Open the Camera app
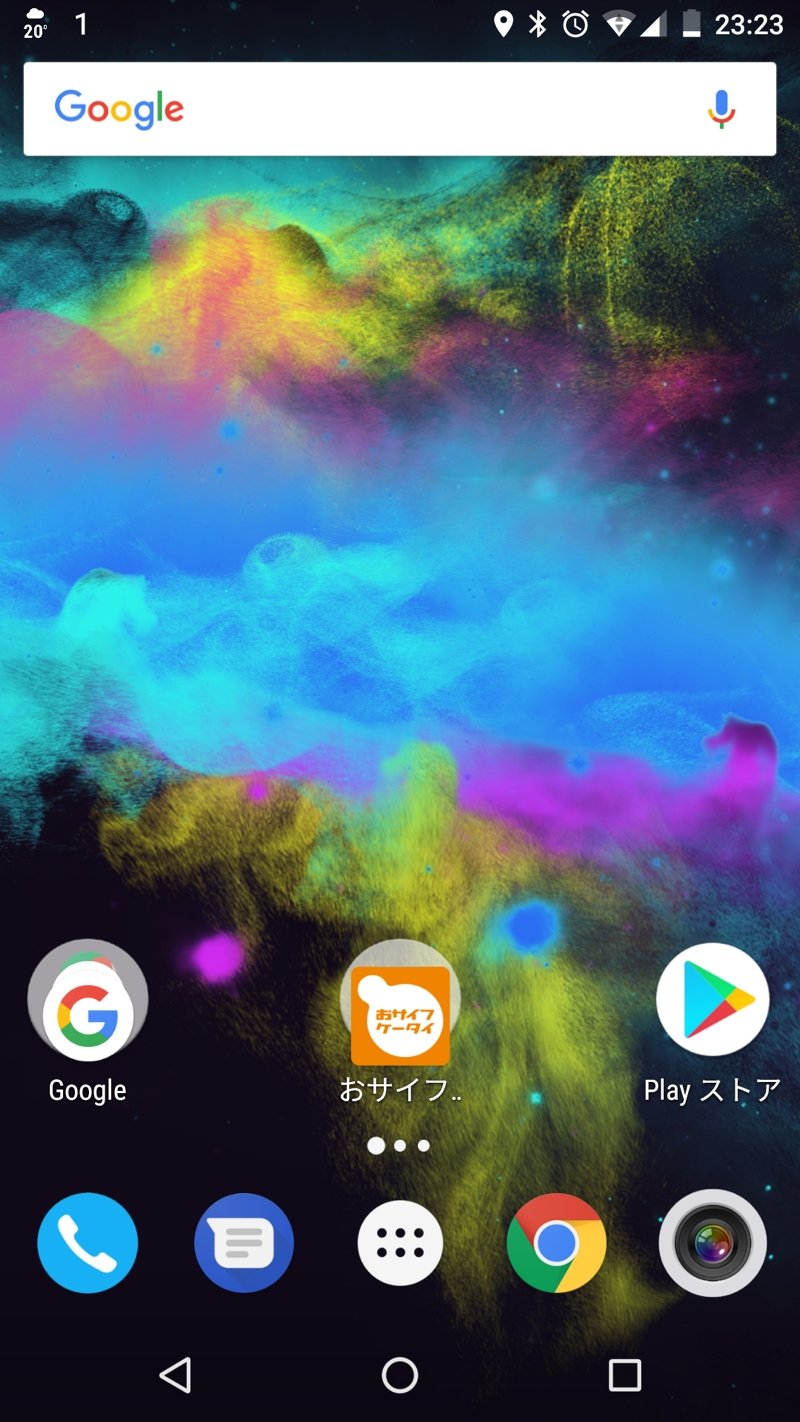800x1422 pixels. point(712,1243)
